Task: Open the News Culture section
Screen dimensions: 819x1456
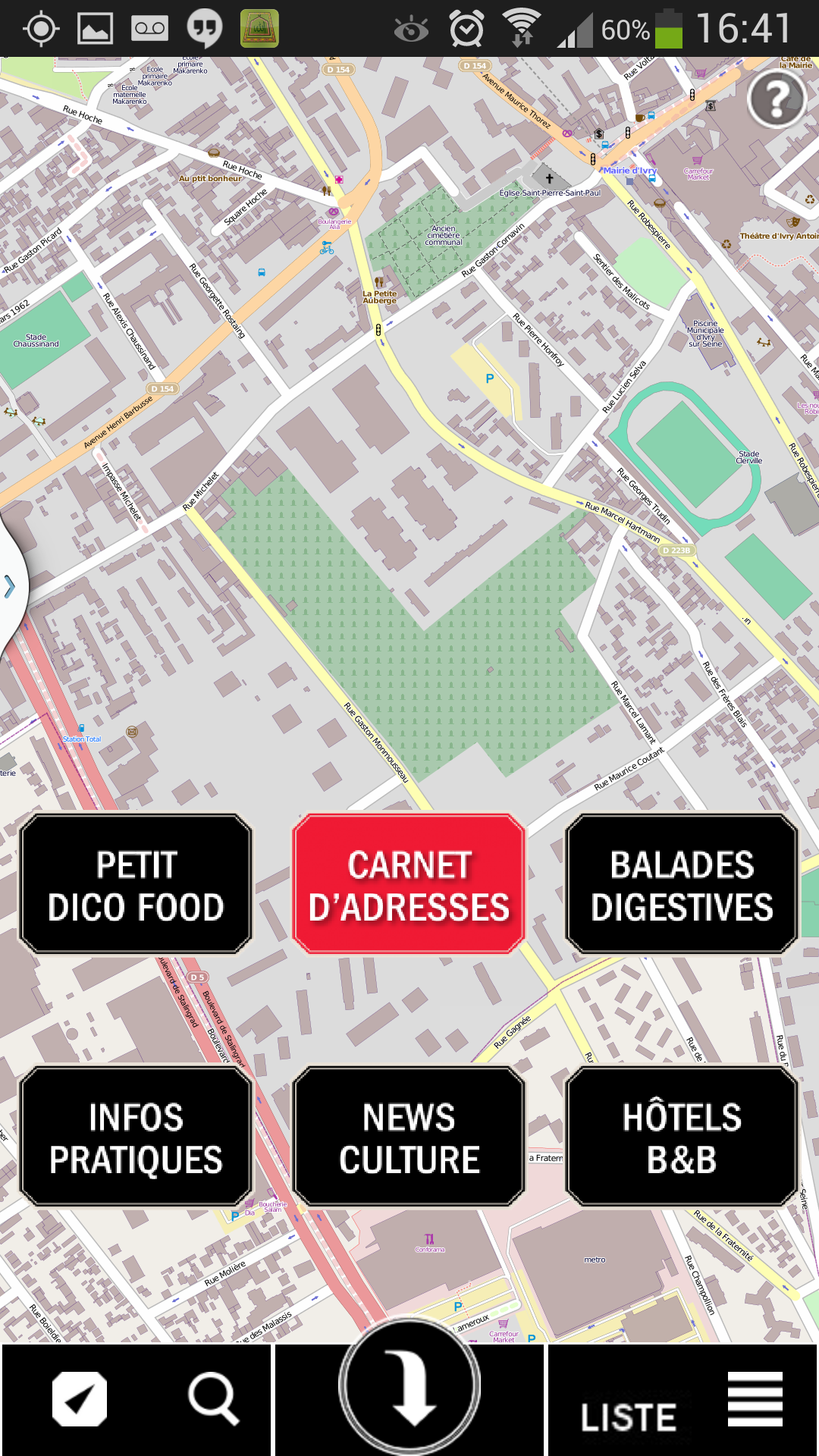Action: point(409,1137)
